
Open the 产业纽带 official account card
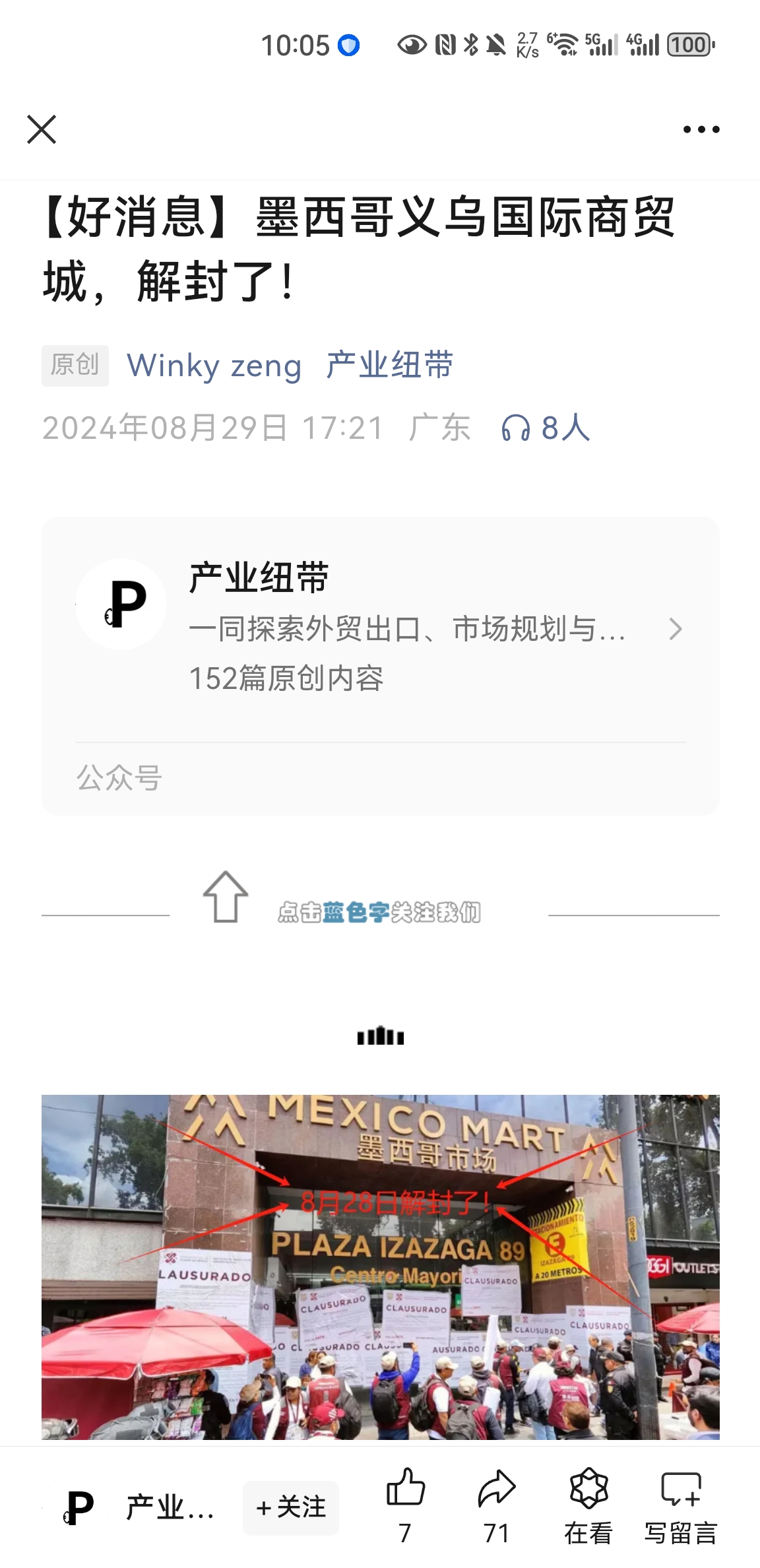pos(380,627)
